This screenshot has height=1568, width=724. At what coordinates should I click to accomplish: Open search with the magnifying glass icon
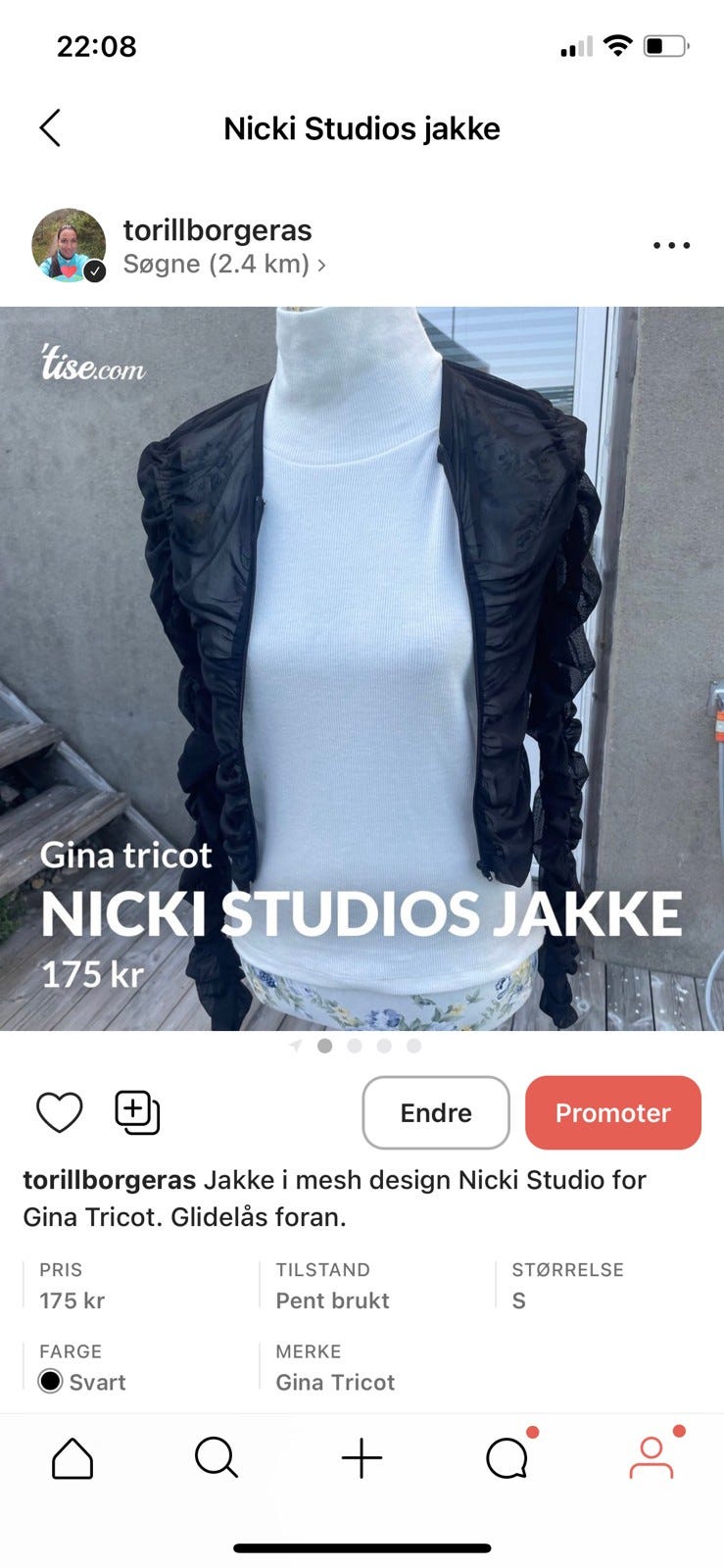coord(217,1457)
